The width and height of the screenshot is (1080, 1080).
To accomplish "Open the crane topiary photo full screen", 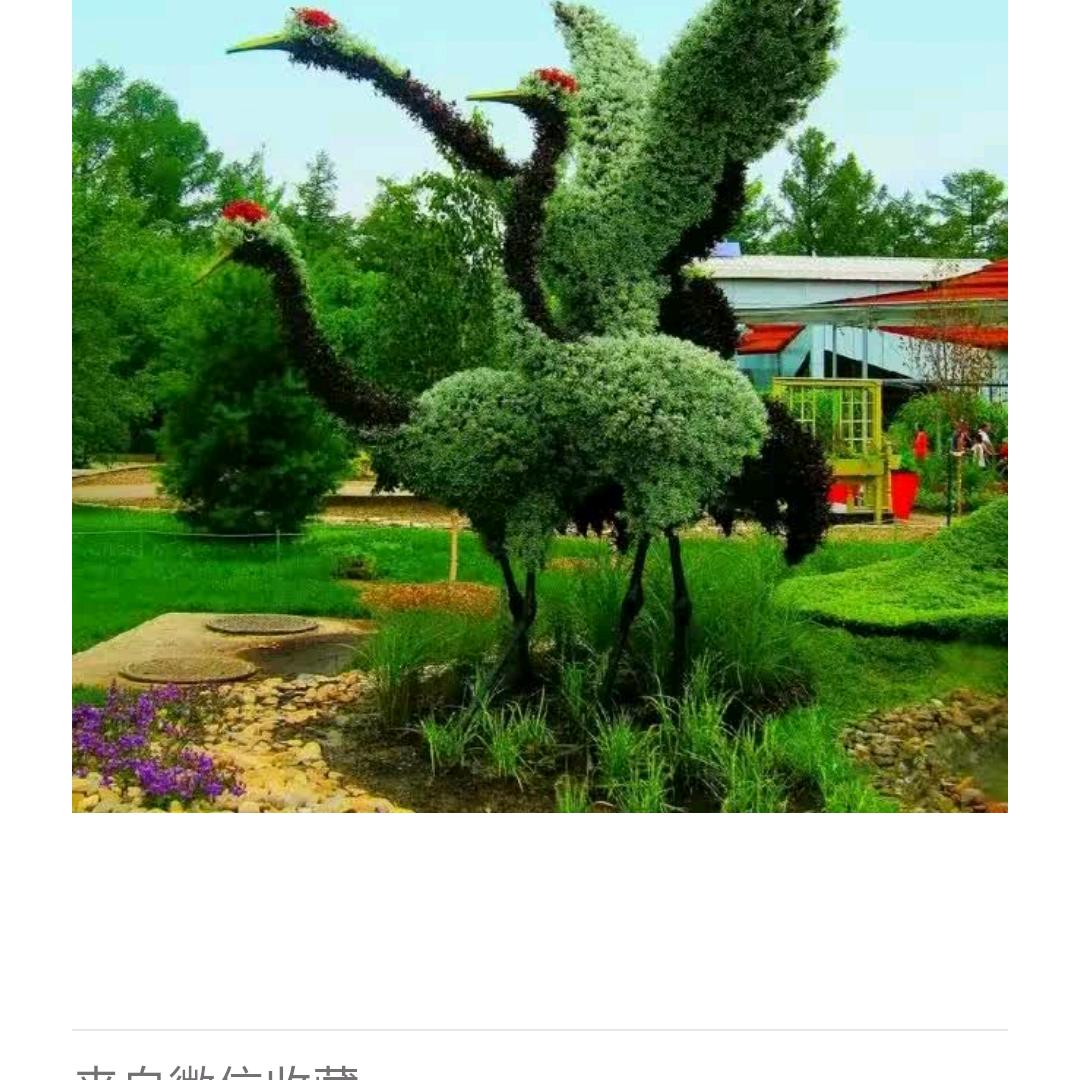I will click(x=540, y=405).
